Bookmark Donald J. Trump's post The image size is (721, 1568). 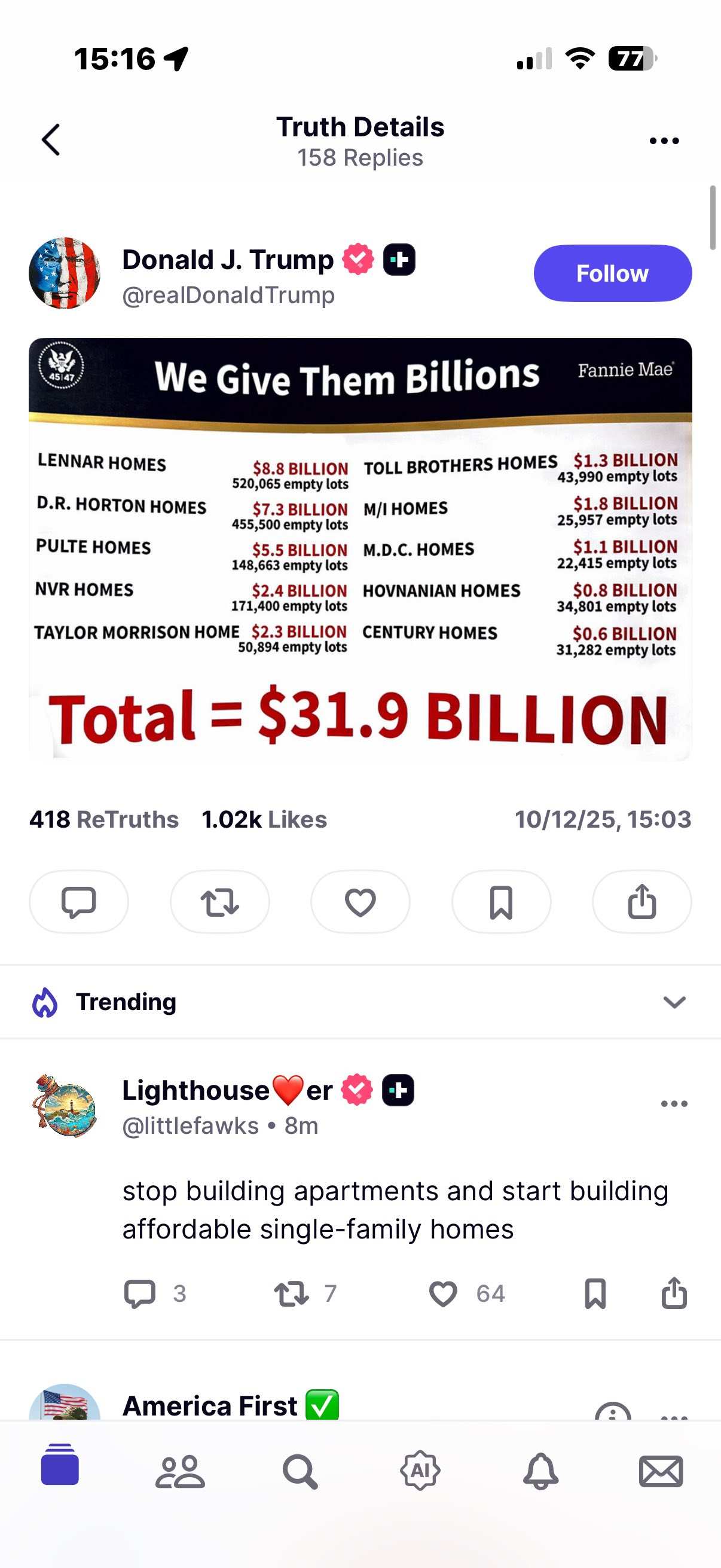tap(501, 901)
